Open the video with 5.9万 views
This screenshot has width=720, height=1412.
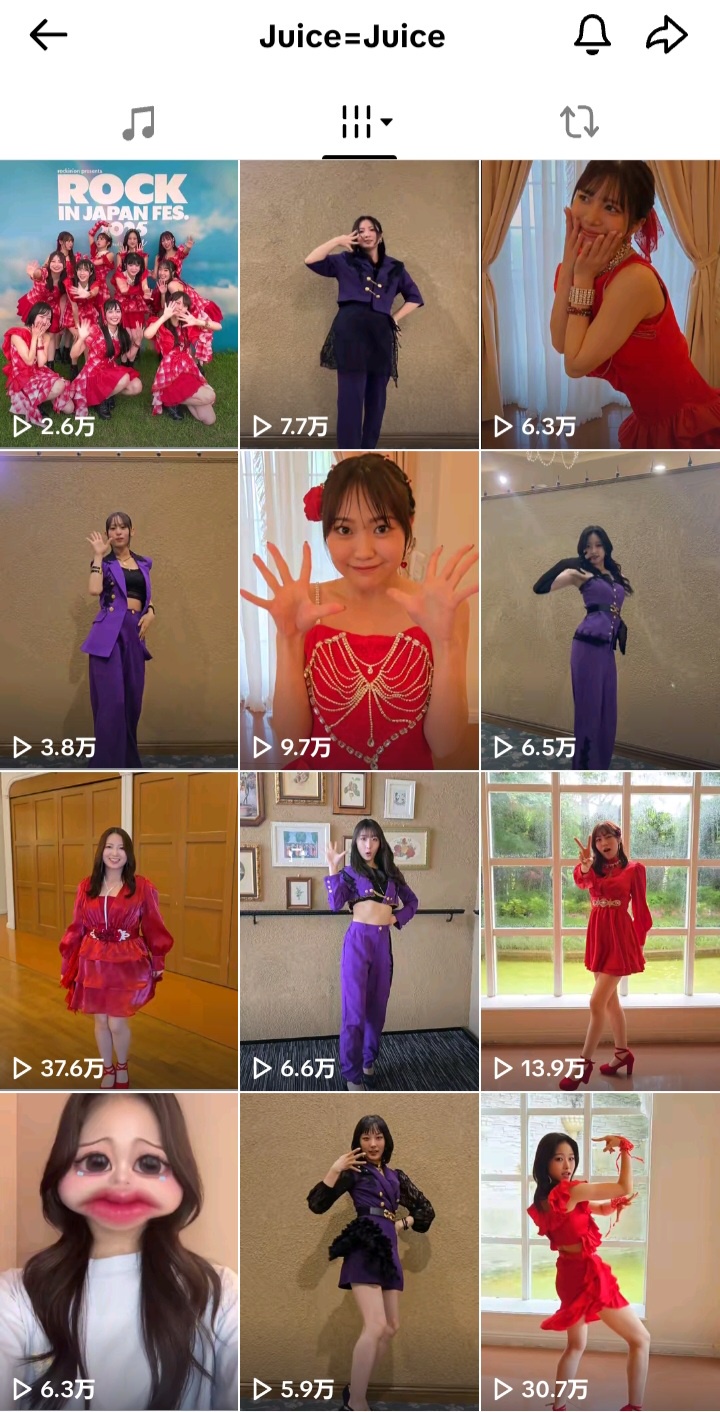(x=360, y=1250)
